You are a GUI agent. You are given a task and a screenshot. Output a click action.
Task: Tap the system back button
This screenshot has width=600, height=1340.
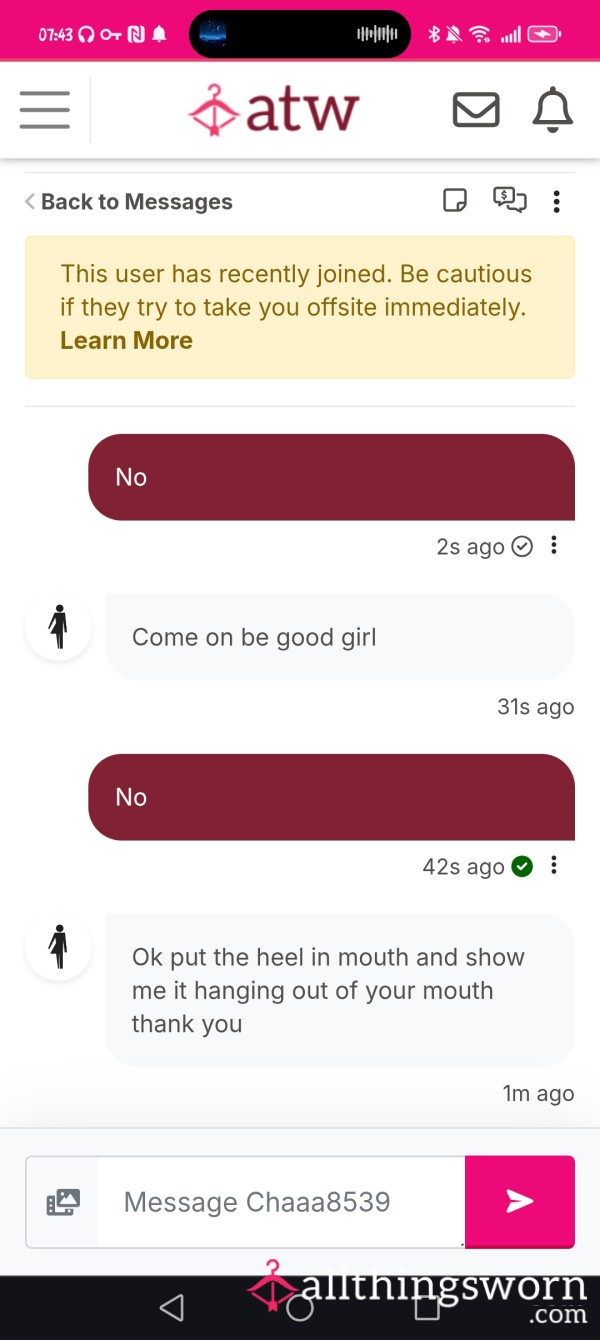pos(172,1307)
